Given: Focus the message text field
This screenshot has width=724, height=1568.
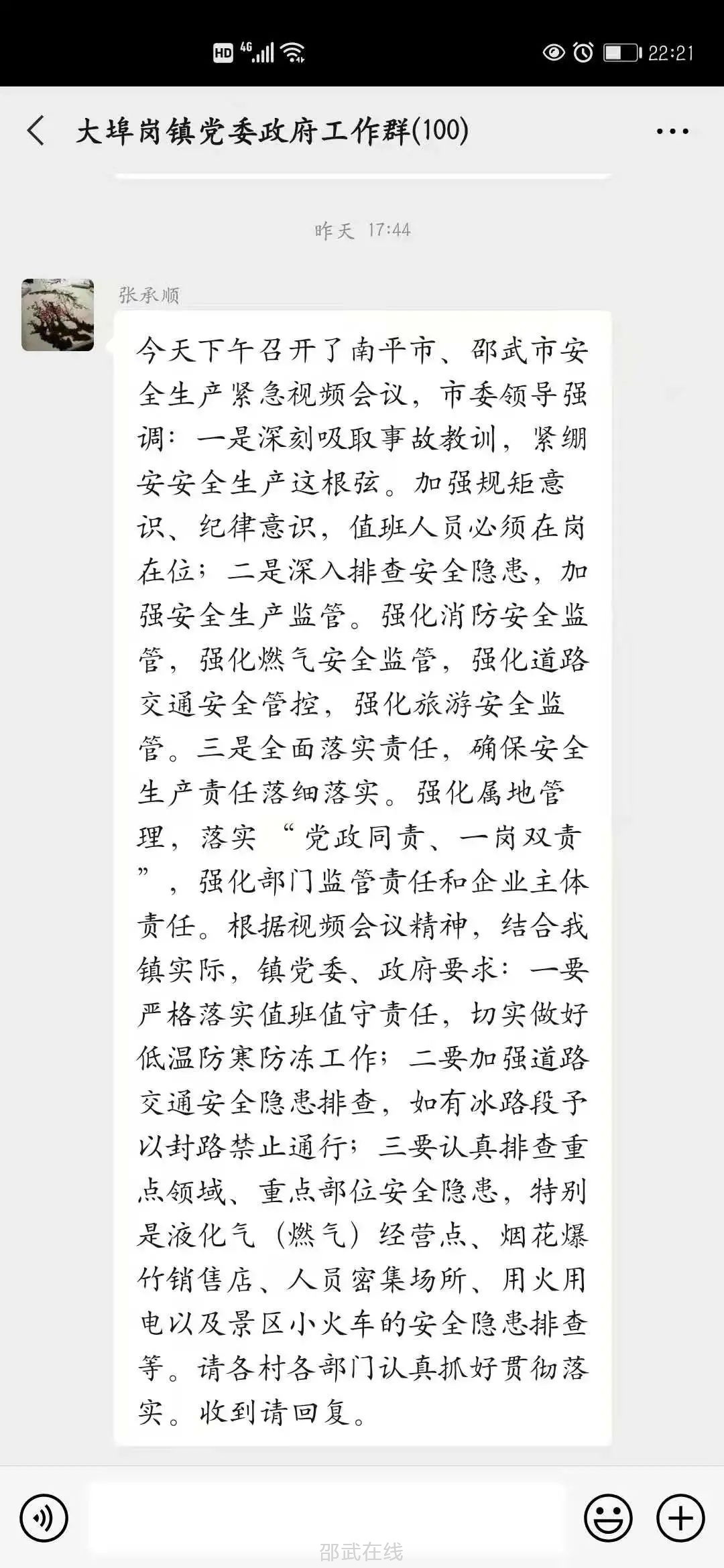Looking at the screenshot, I should pos(326,1518).
